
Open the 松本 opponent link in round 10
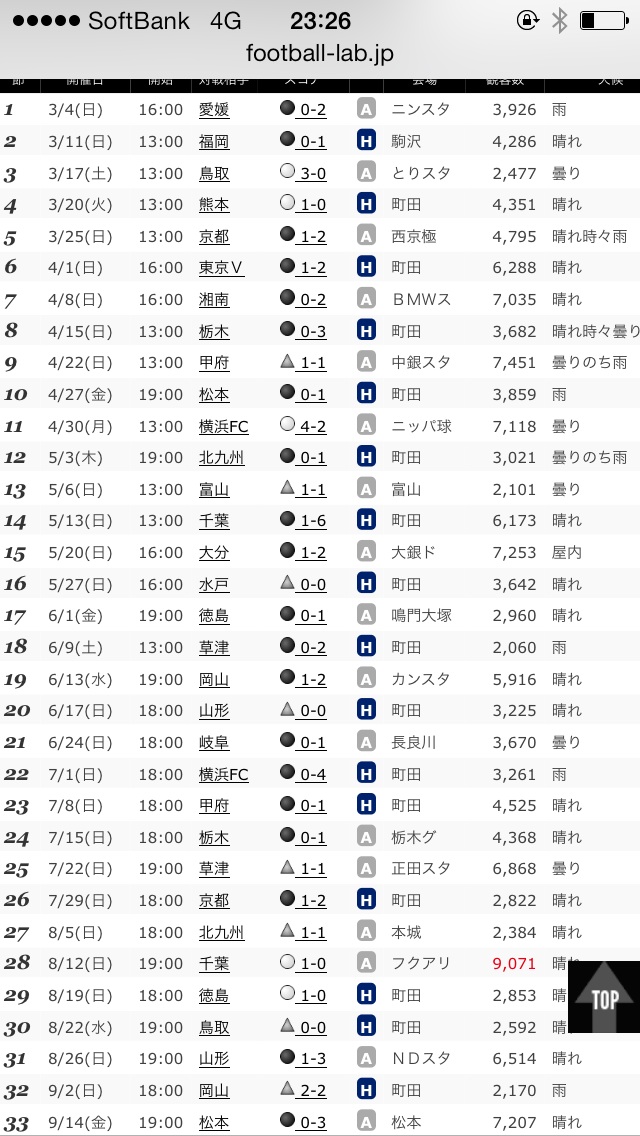(214, 395)
